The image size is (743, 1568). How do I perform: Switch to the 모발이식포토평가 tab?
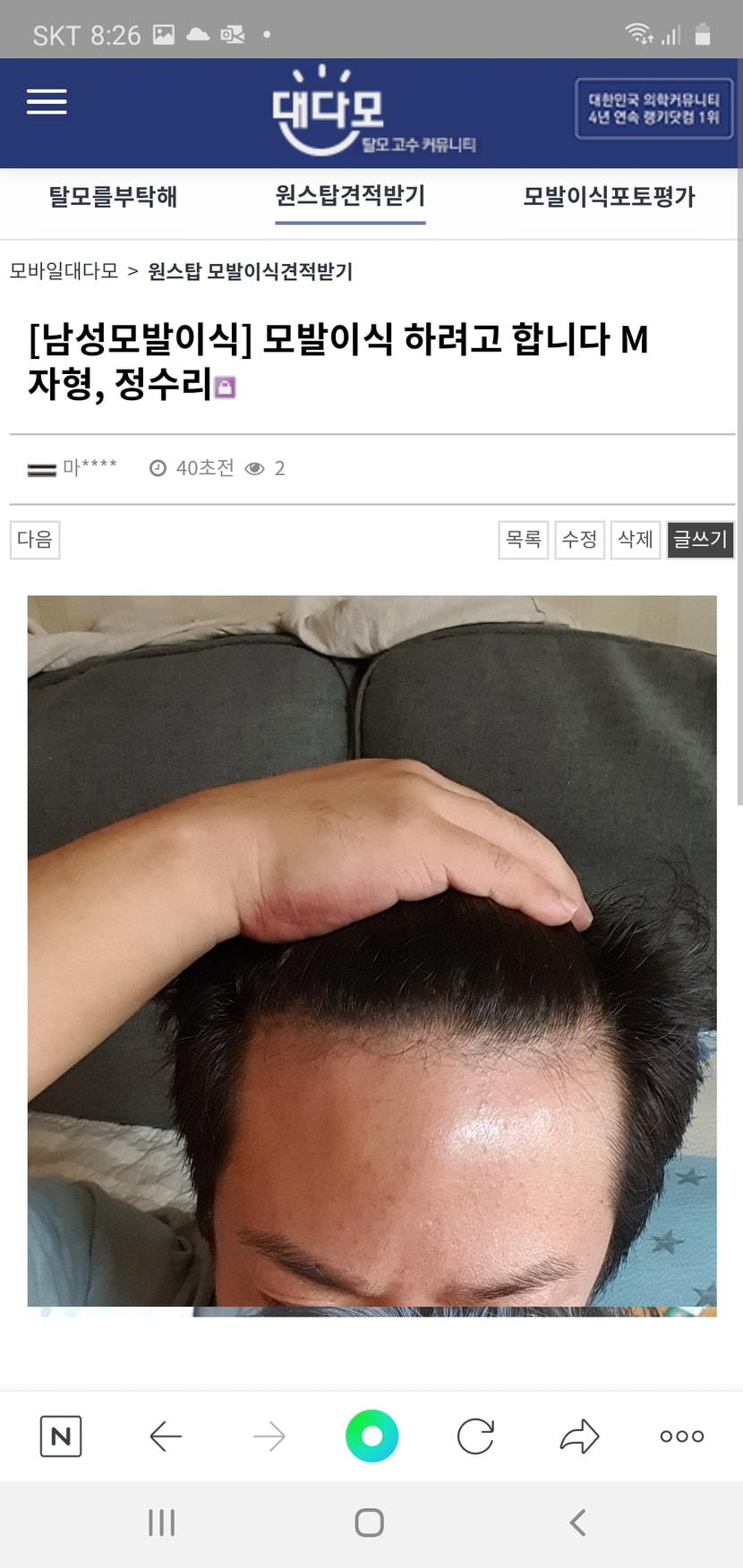click(x=609, y=197)
